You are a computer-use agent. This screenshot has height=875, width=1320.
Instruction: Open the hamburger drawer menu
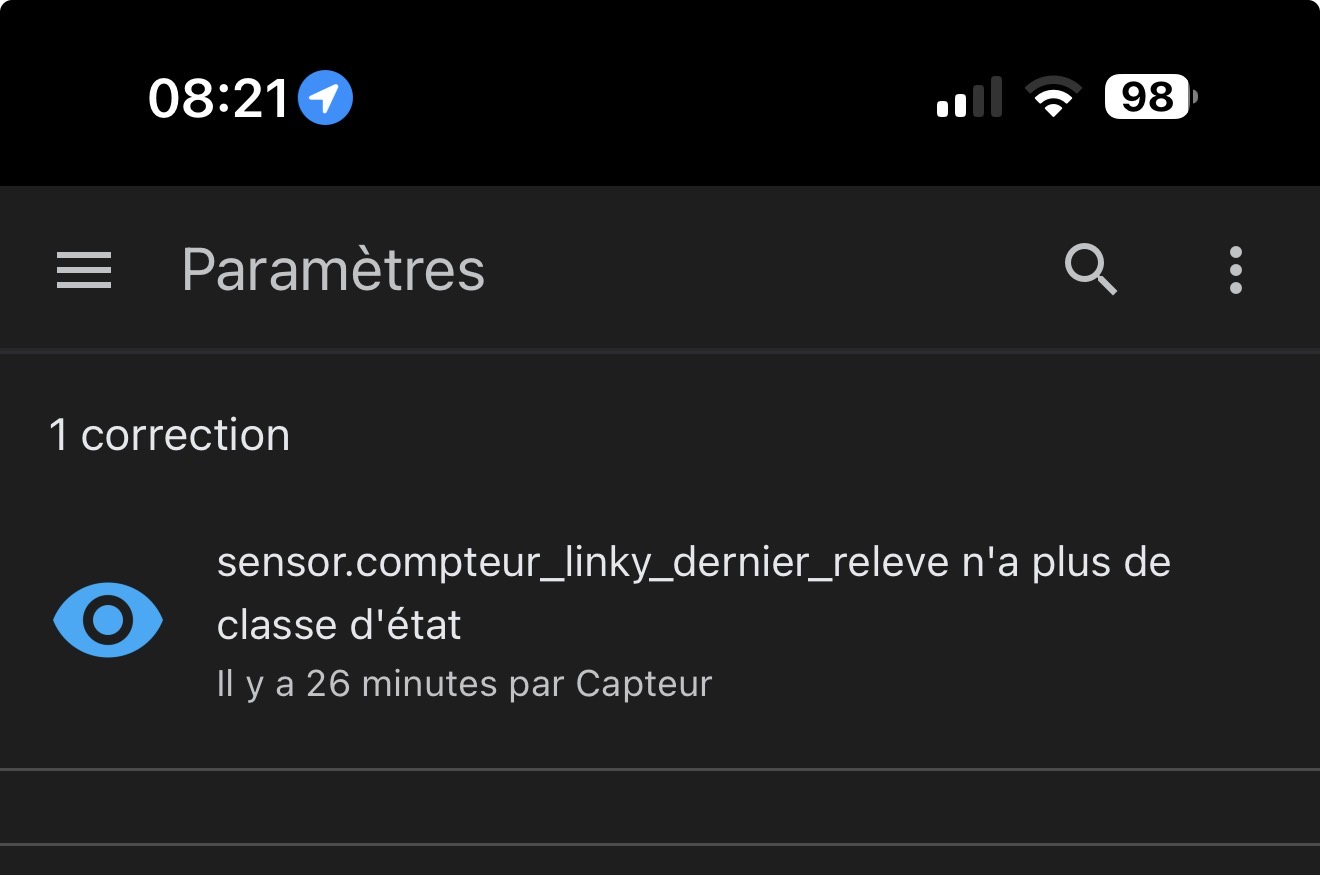tap(84, 270)
